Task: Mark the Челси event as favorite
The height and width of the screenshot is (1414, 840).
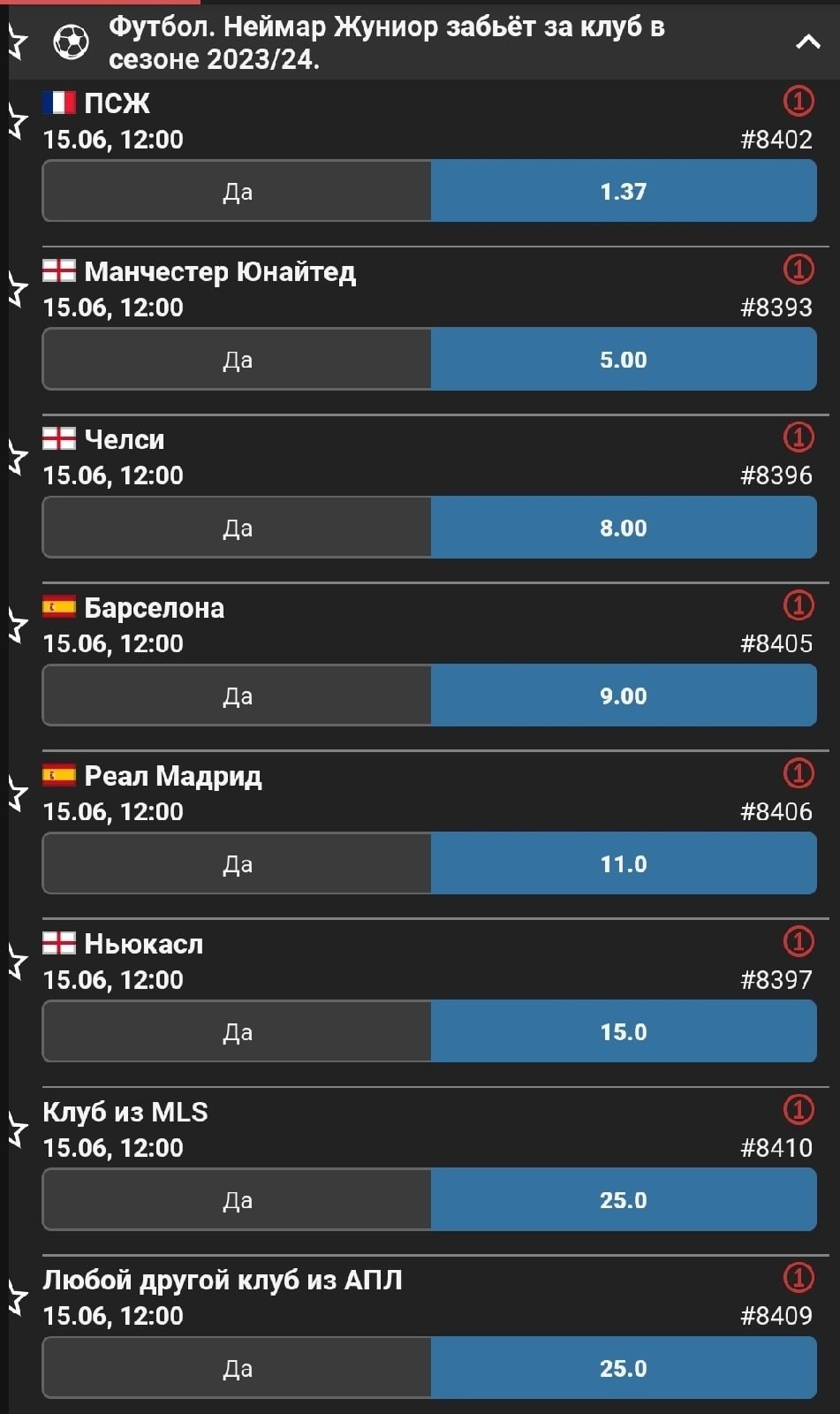Action: click(x=18, y=457)
